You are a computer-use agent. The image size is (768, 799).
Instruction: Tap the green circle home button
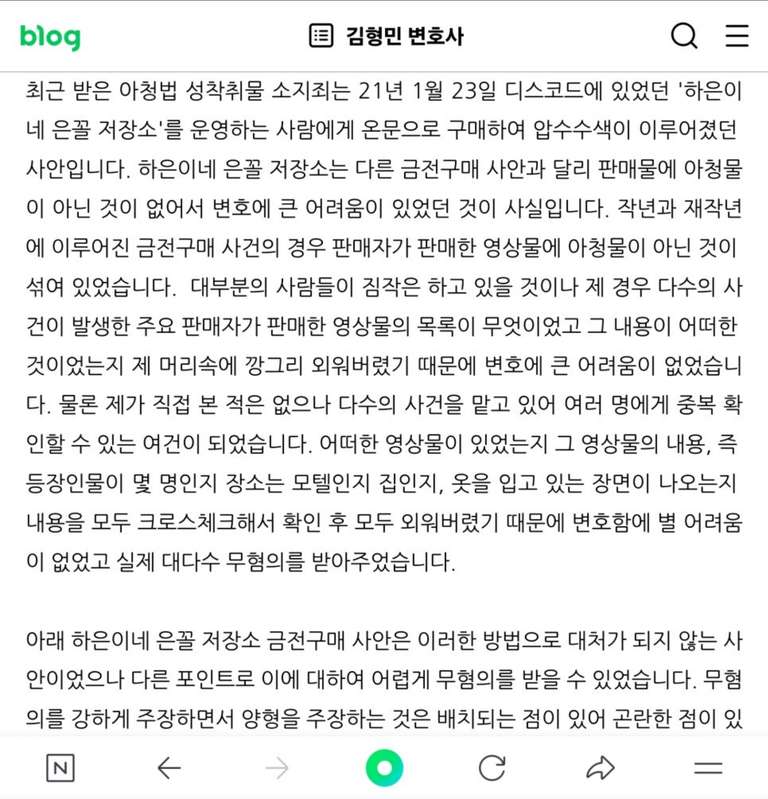(x=384, y=768)
